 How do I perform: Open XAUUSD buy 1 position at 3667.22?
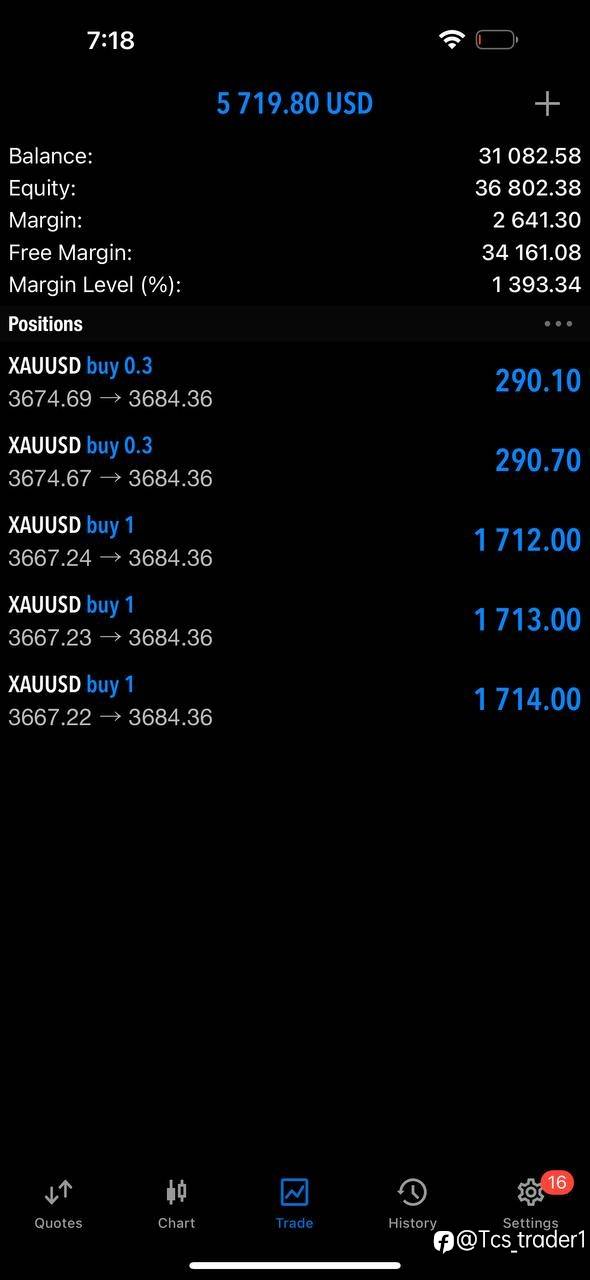coord(295,702)
